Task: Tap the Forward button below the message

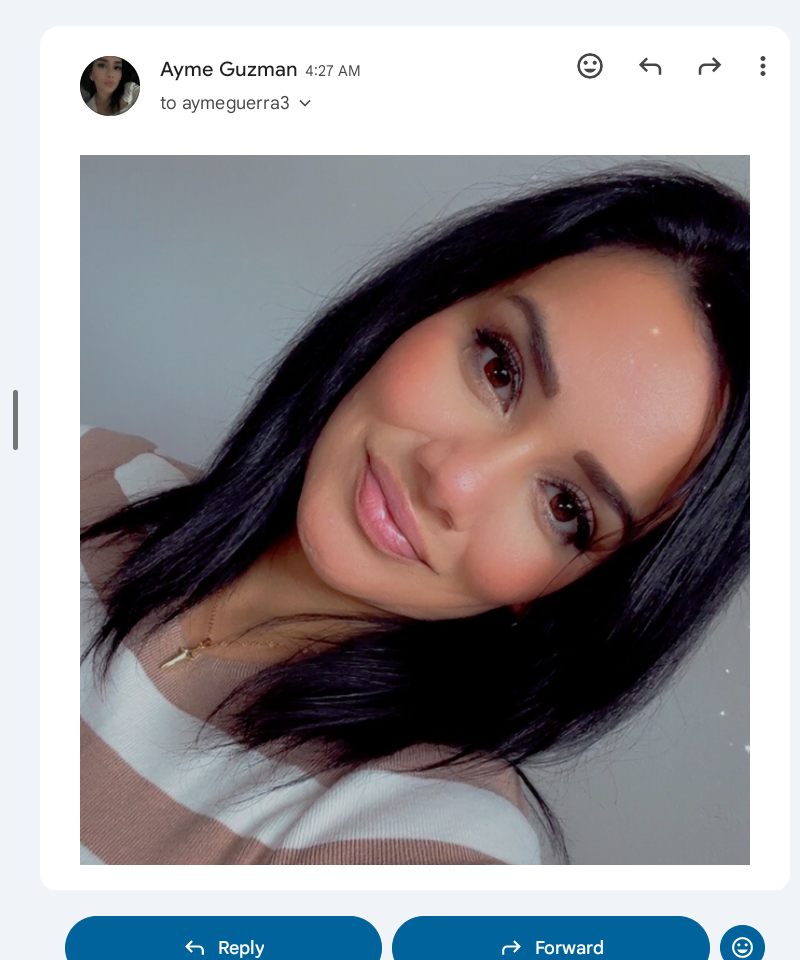Action: click(551, 944)
